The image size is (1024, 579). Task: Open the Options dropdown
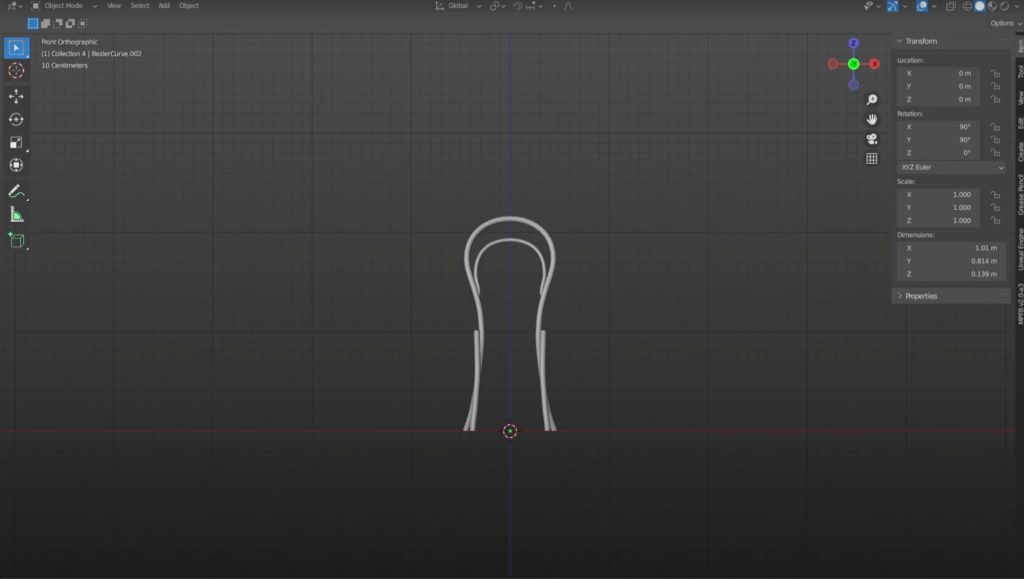tap(1003, 23)
